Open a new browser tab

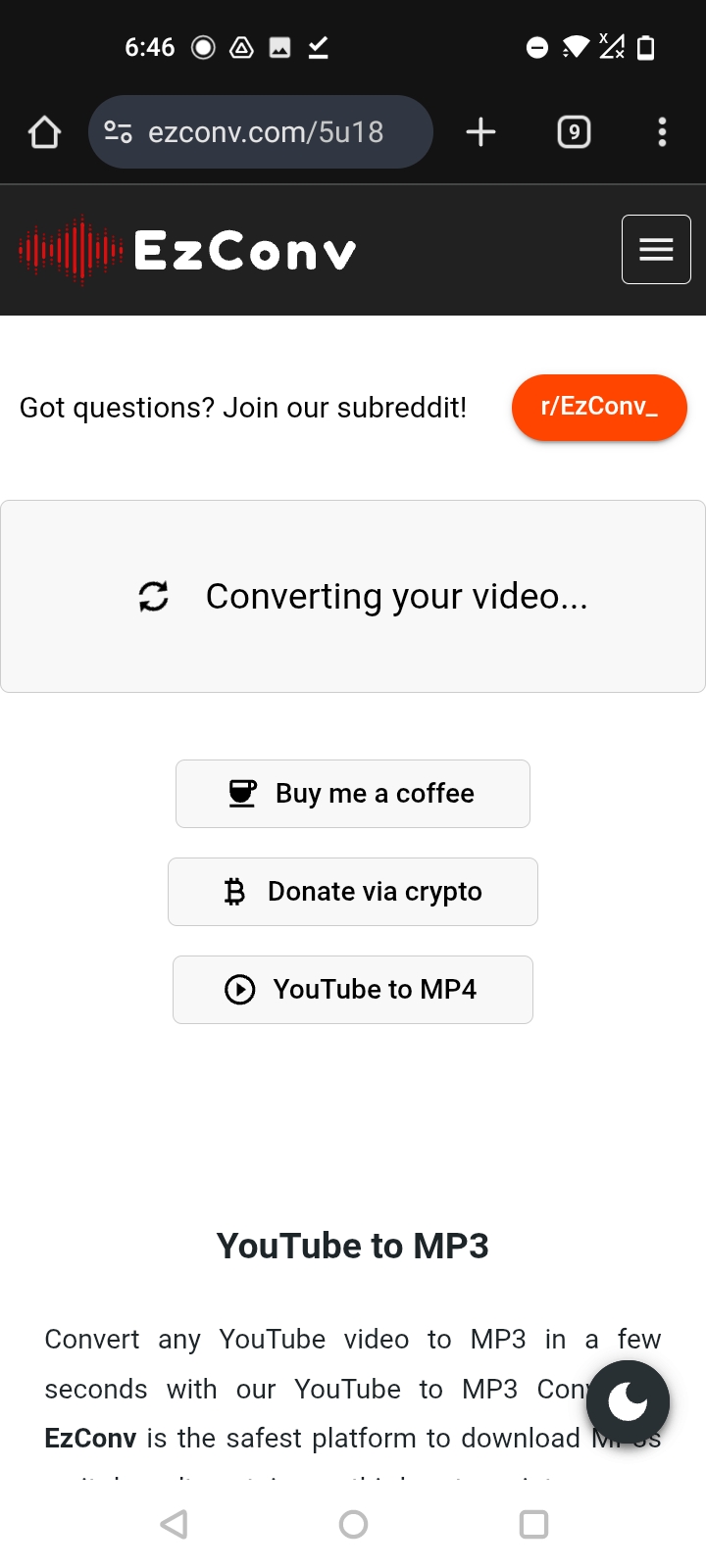pos(480,132)
